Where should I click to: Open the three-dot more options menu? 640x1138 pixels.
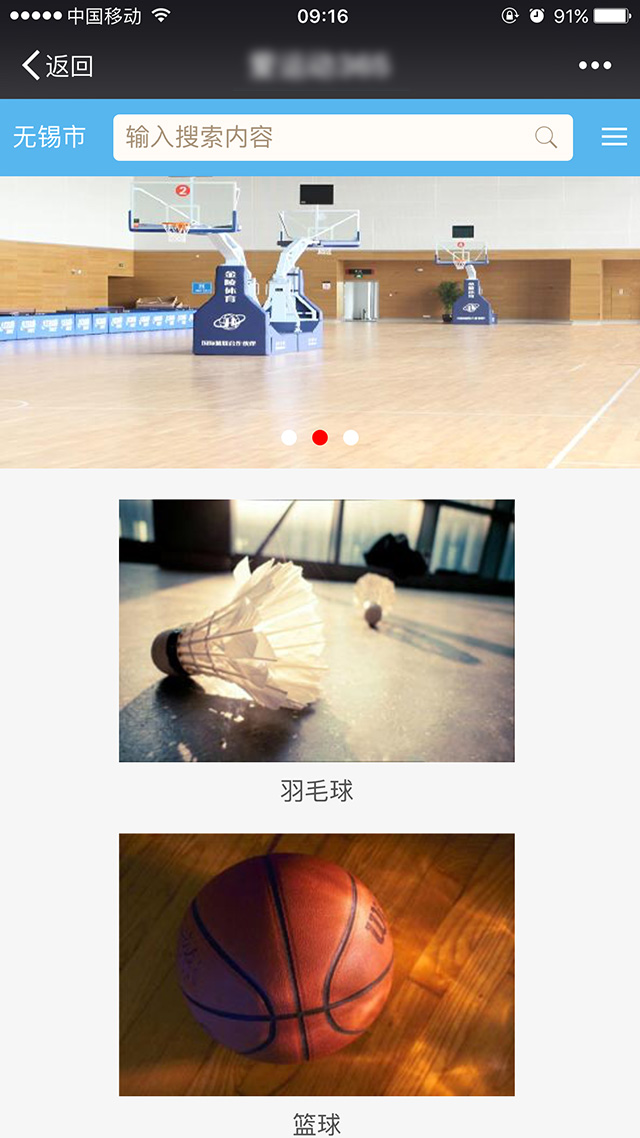[x=595, y=65]
